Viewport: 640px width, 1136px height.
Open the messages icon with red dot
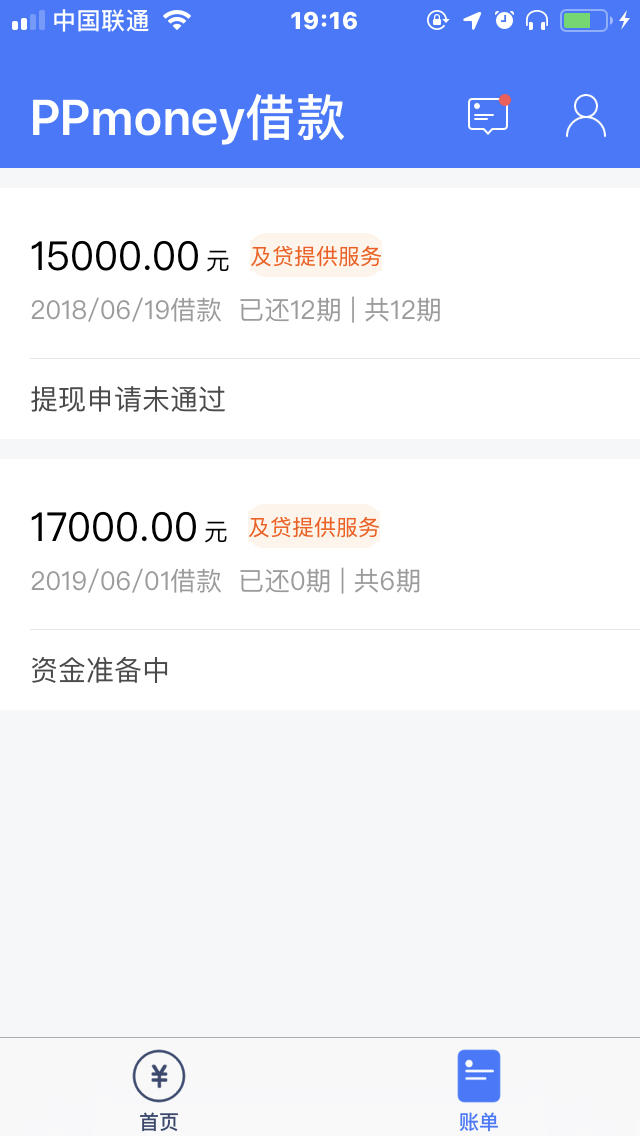coord(489,115)
